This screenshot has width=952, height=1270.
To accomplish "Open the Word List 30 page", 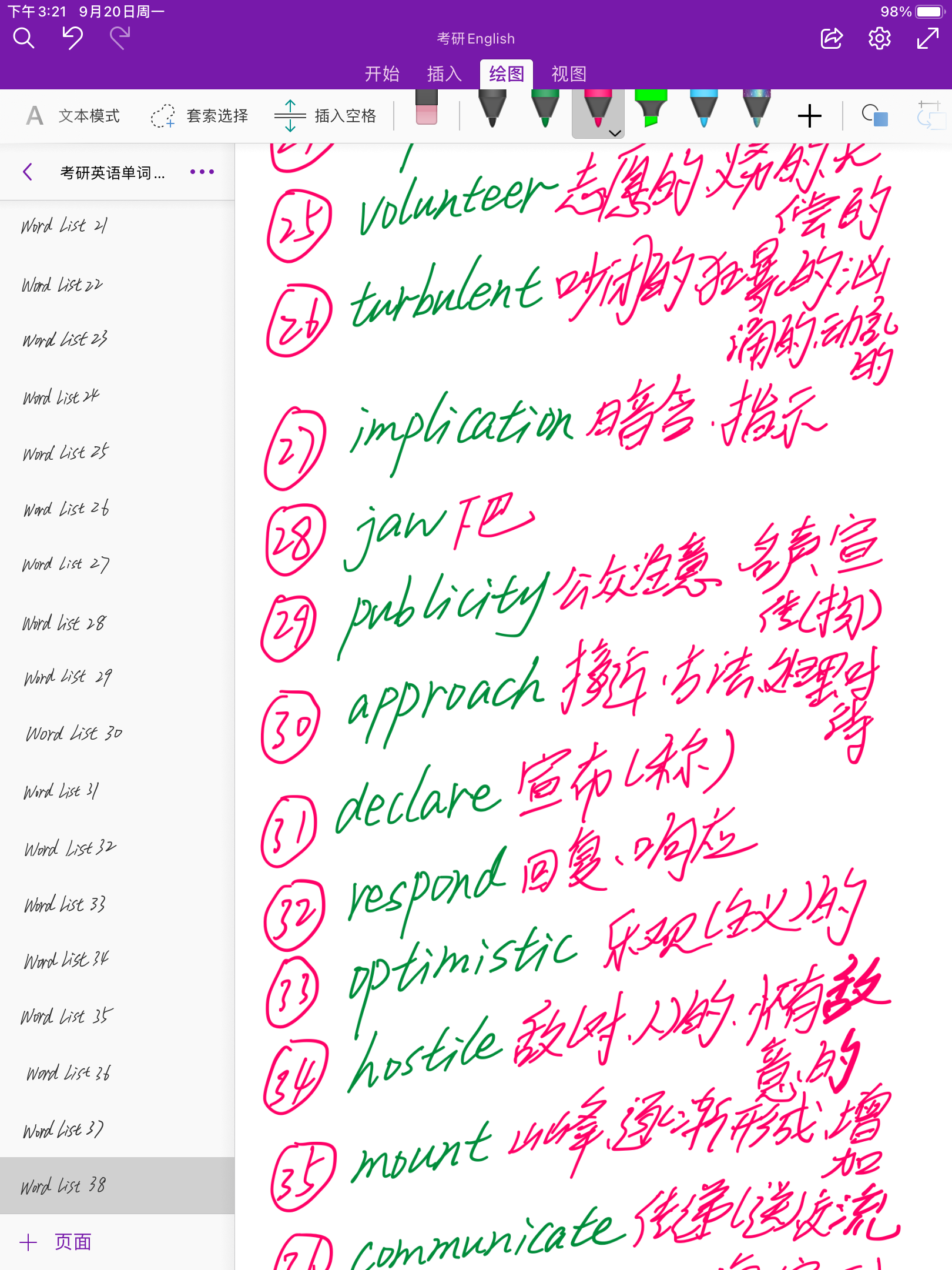I will point(74,733).
